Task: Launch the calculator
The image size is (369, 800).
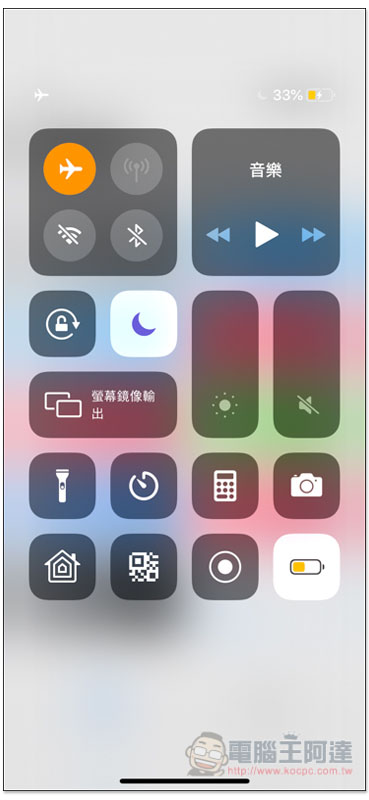Action: [225, 486]
